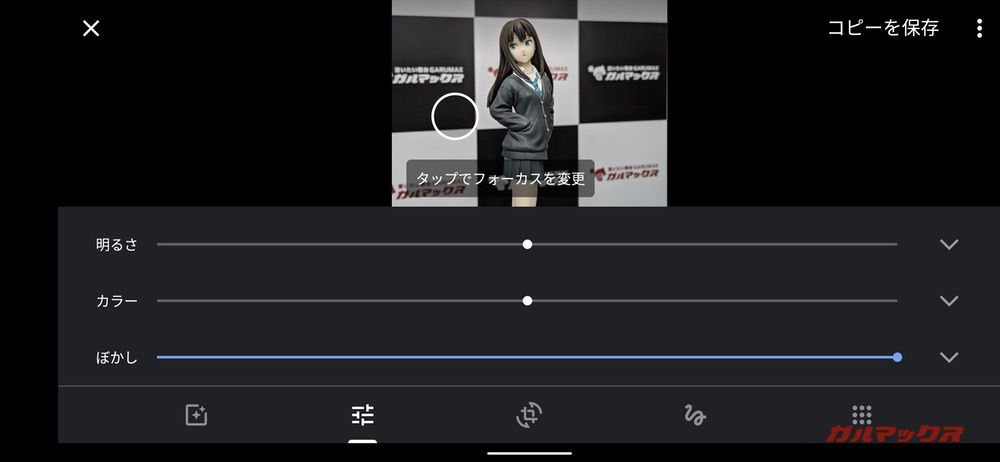The image size is (1000, 462).
Task: Expand the カラー options chevron
Action: [x=949, y=301]
